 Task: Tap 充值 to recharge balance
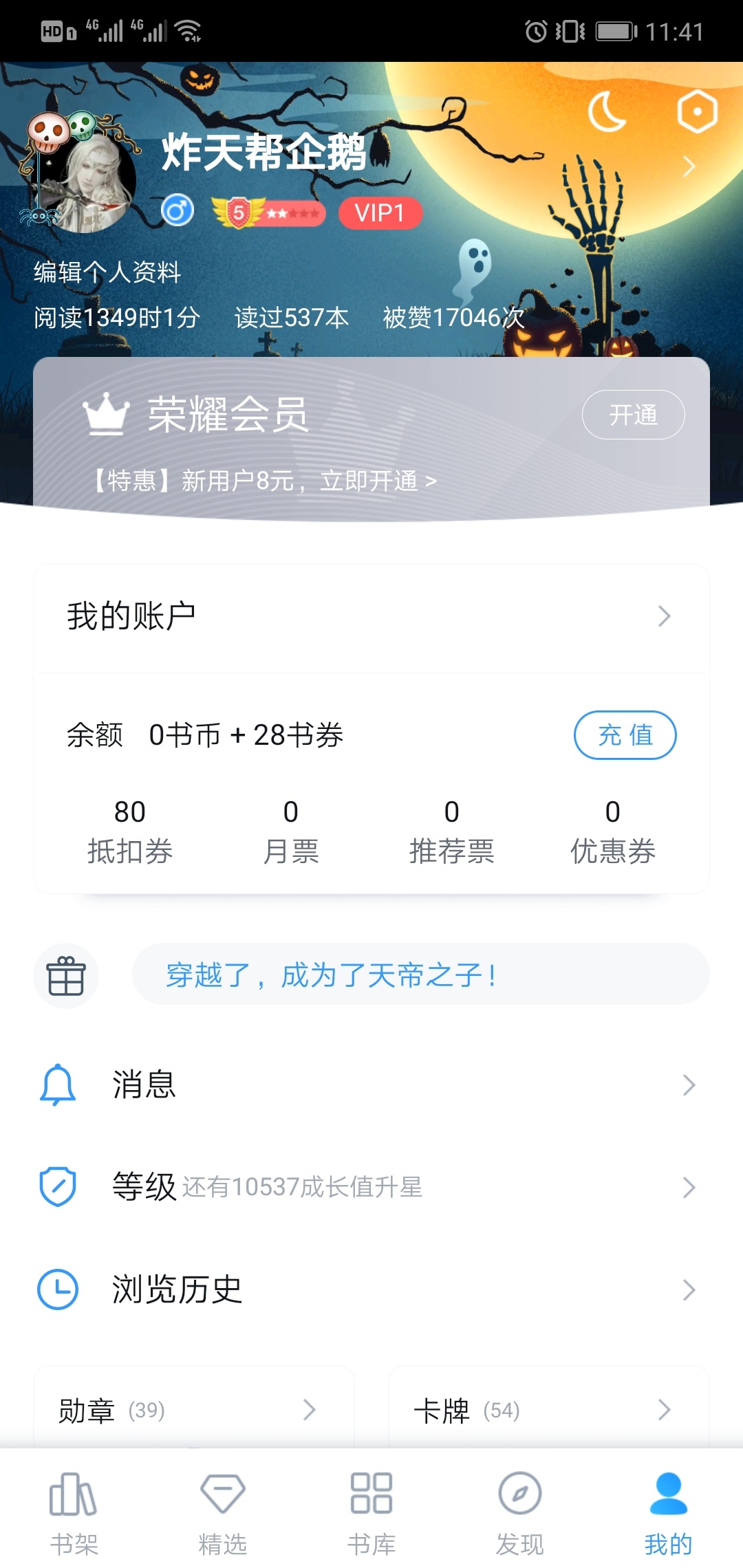[x=625, y=735]
